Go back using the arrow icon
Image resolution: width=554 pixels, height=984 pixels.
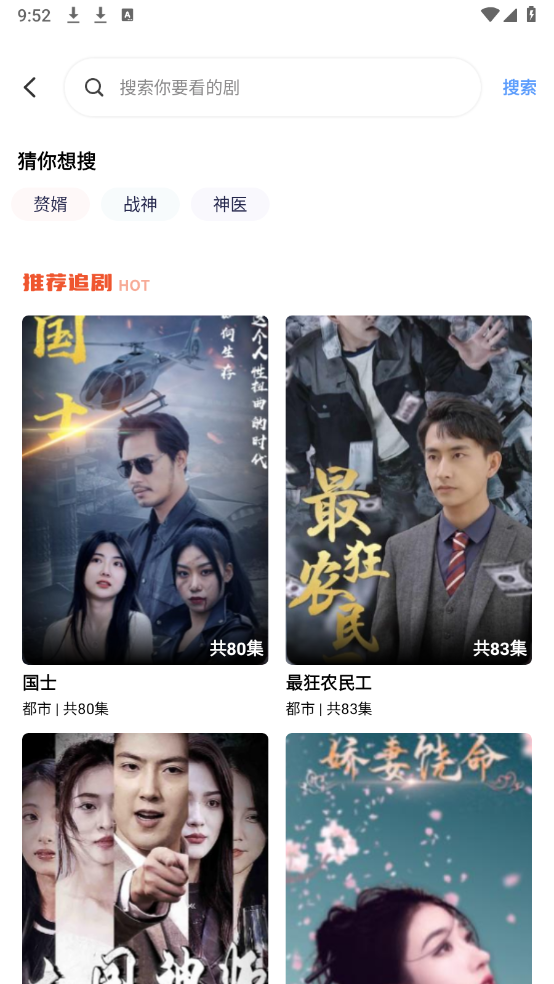pyautogui.click(x=29, y=87)
